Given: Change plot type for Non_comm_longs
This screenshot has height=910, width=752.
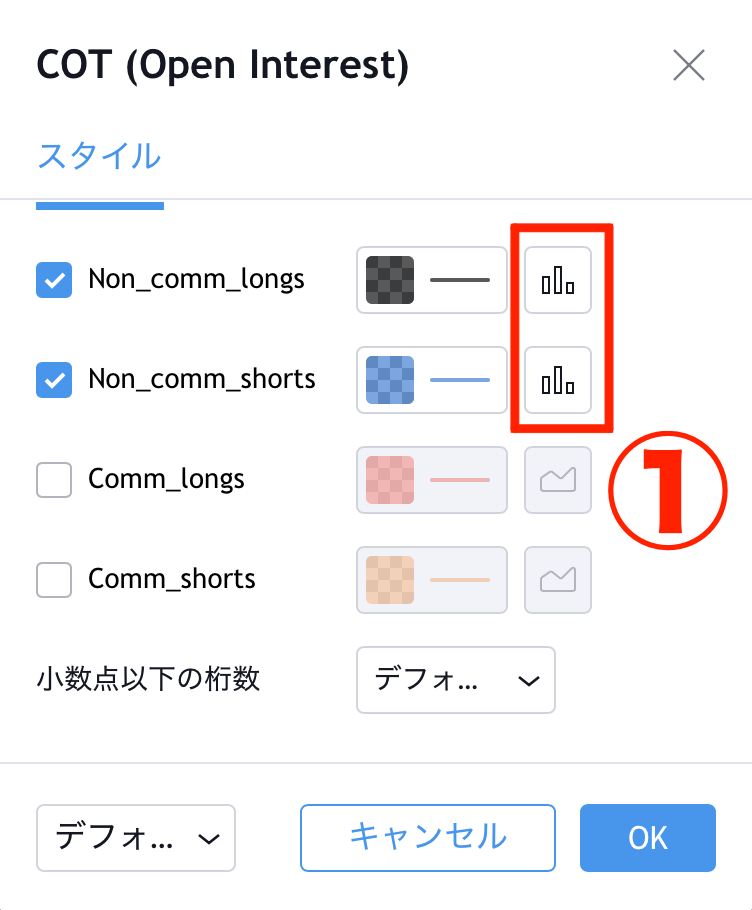Looking at the screenshot, I should click(x=558, y=280).
